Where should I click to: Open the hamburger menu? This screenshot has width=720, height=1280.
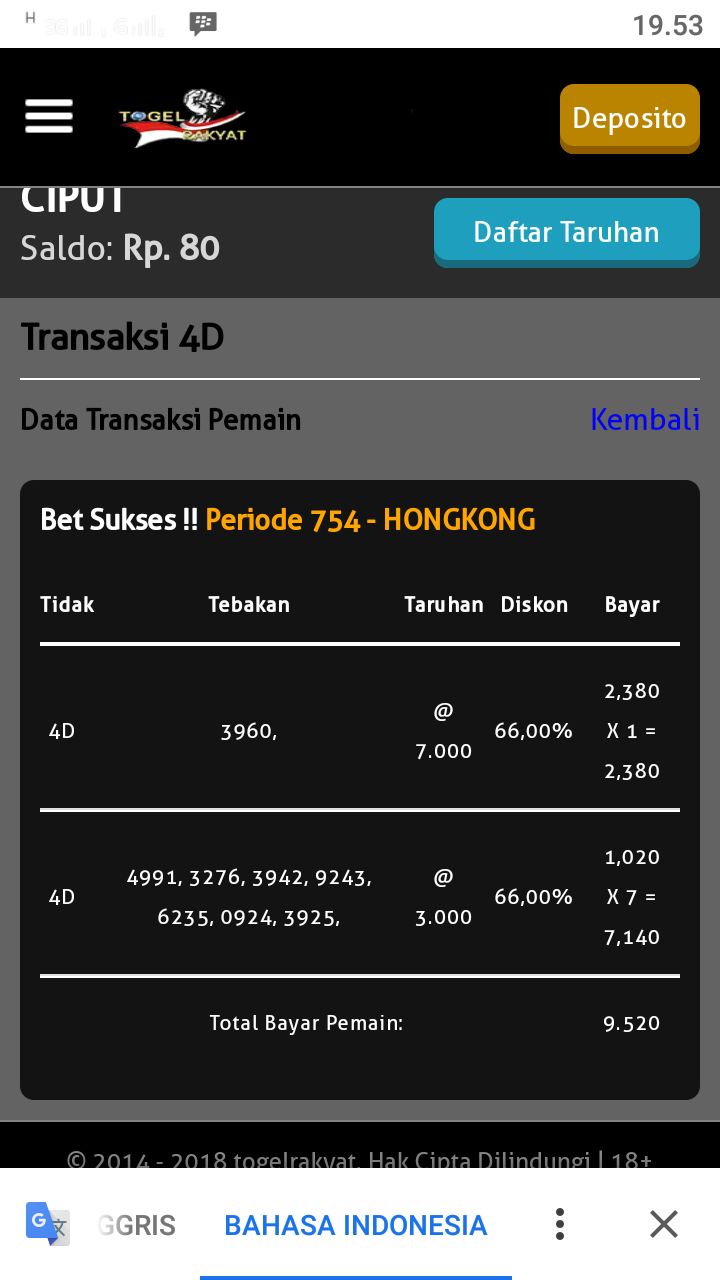[49, 116]
